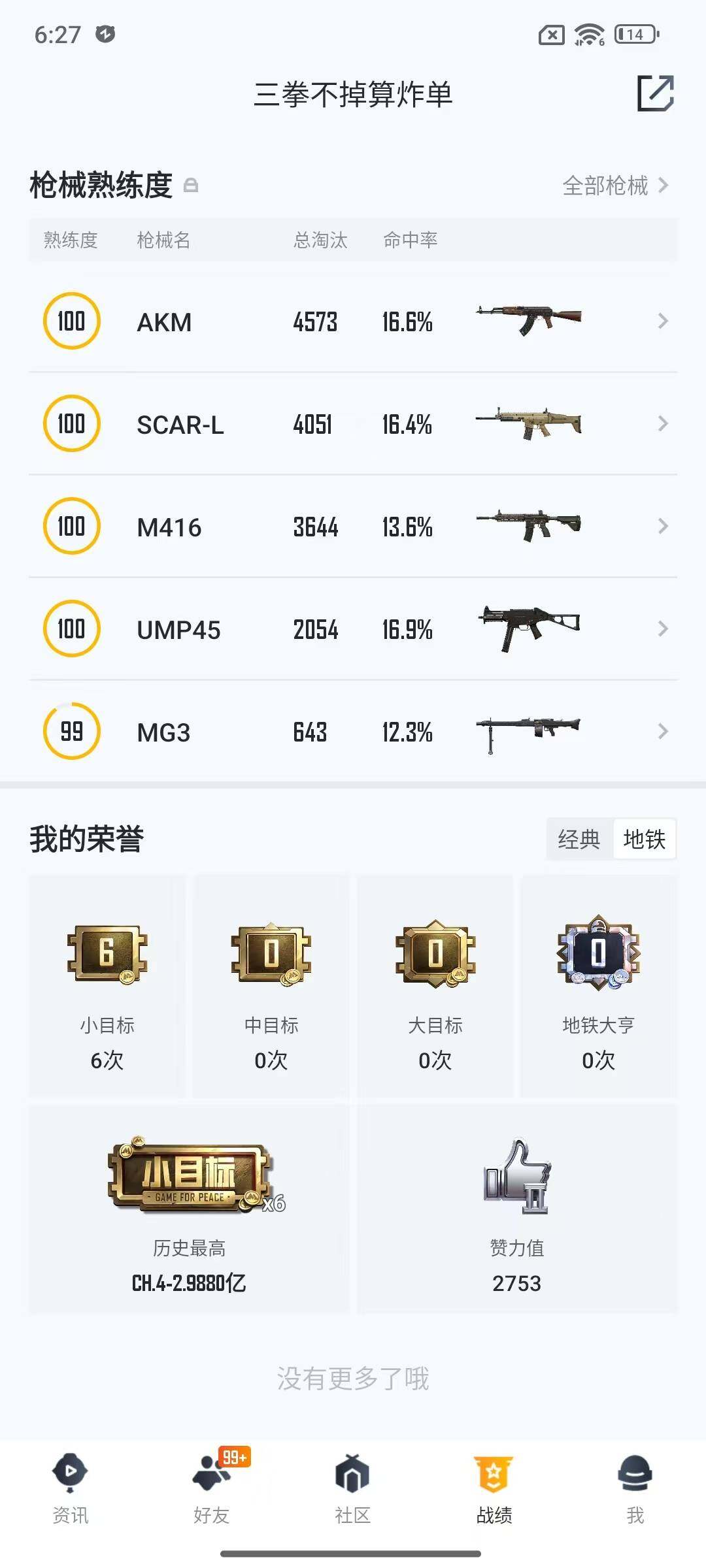The width and height of the screenshot is (706, 1568).
Task: Expand the SCAR-L row chevron
Action: 663,424
